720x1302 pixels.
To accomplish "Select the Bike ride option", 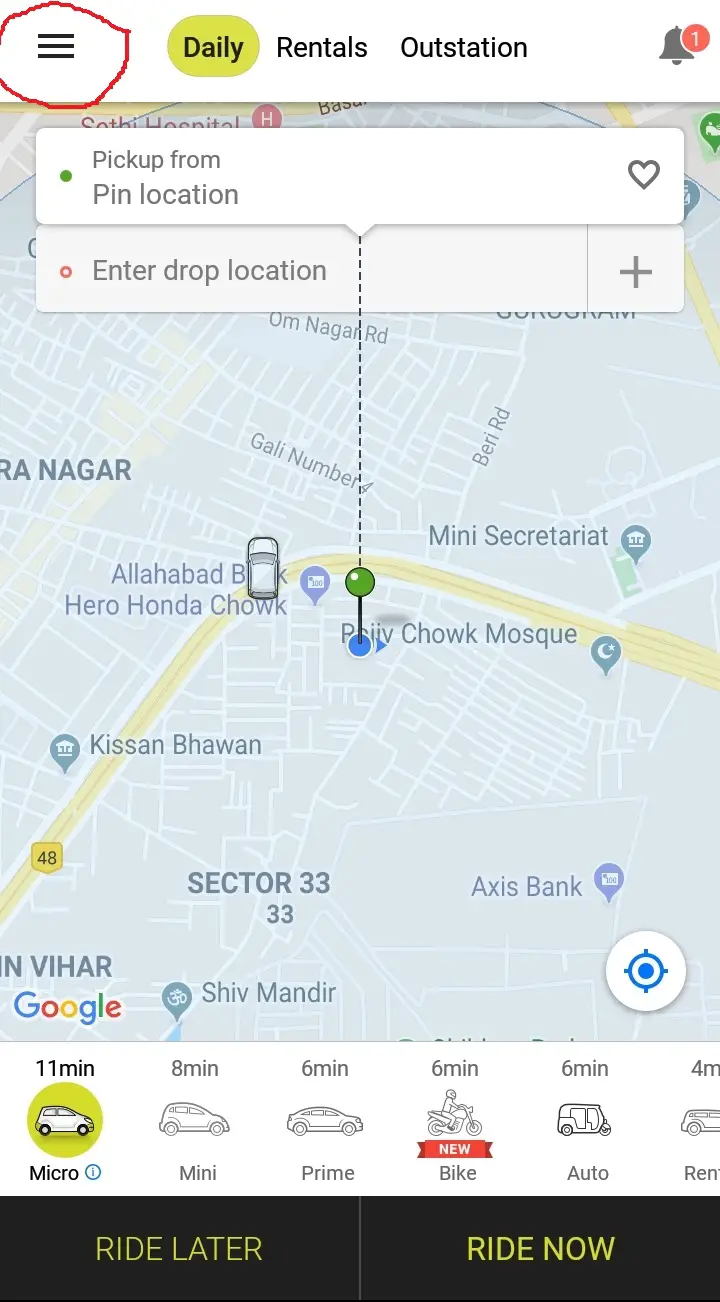I will click(455, 1121).
